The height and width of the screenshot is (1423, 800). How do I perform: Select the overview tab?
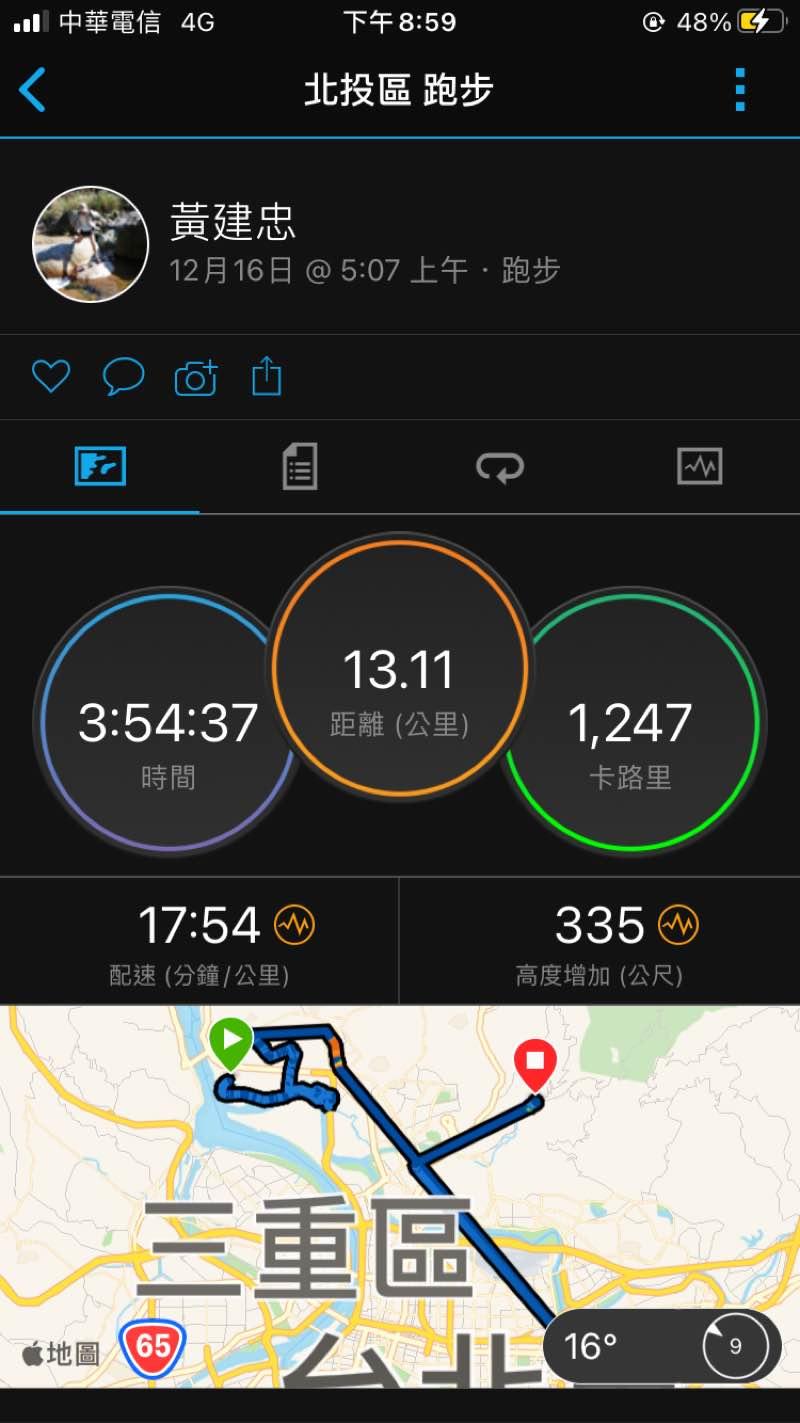(100, 466)
